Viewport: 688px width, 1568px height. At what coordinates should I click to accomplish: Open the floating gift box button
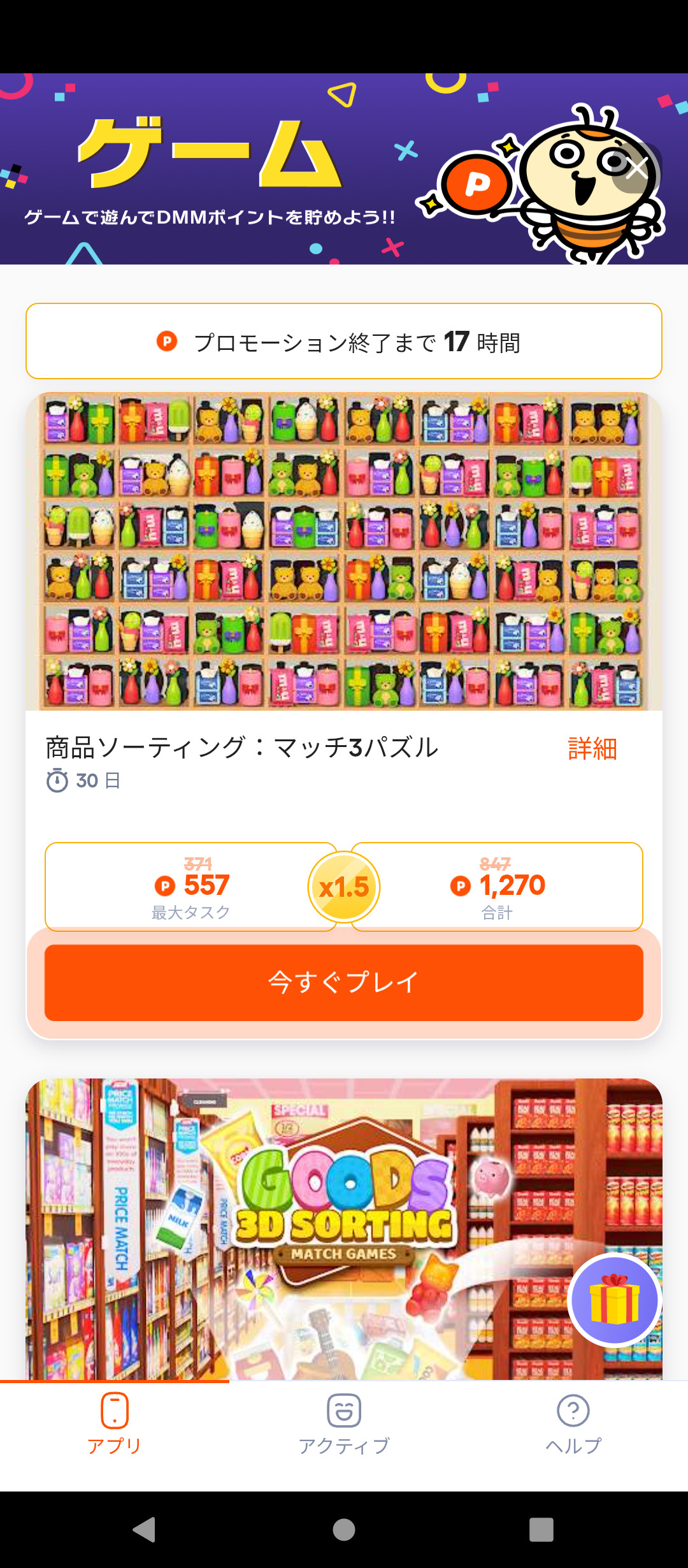[x=614, y=1300]
